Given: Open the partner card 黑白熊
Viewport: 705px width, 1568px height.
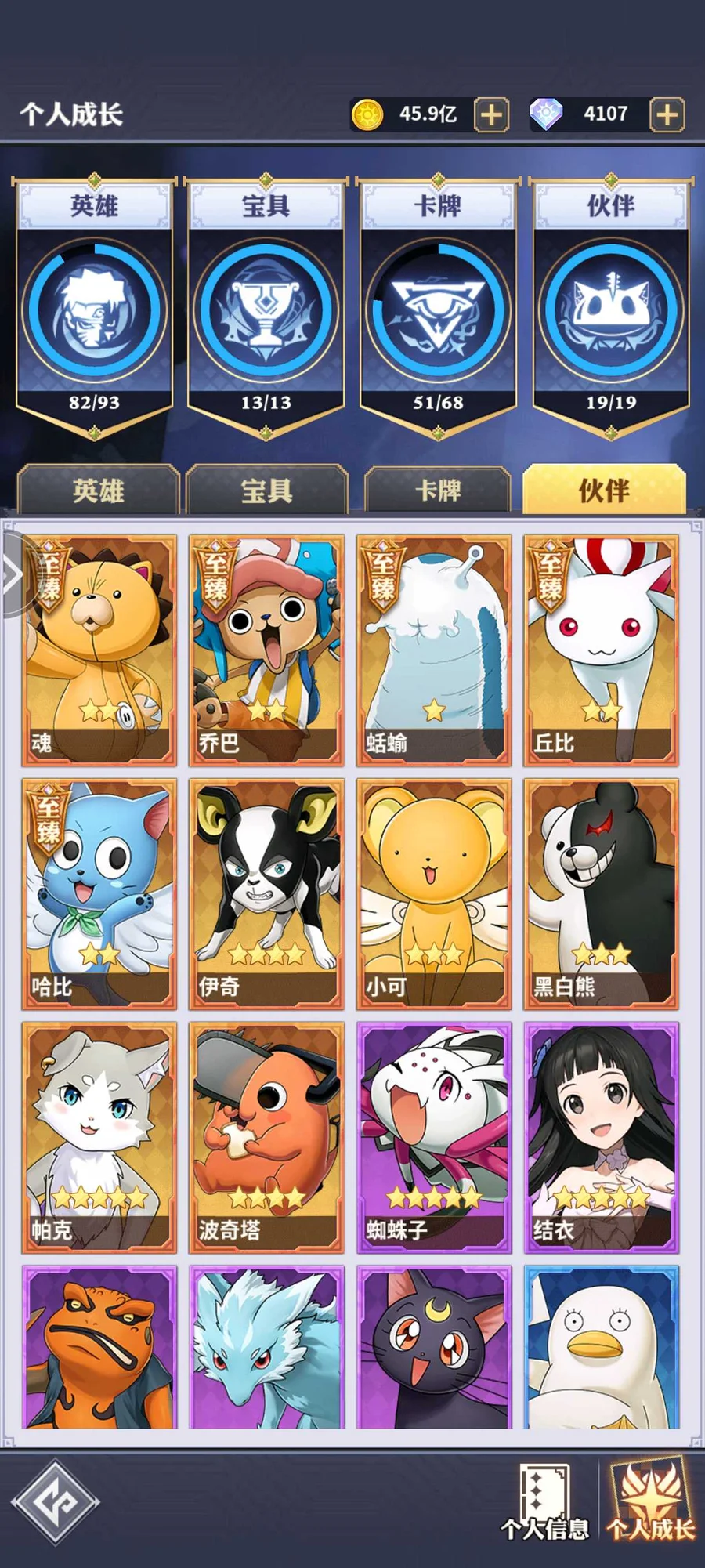Looking at the screenshot, I should click(x=601, y=893).
